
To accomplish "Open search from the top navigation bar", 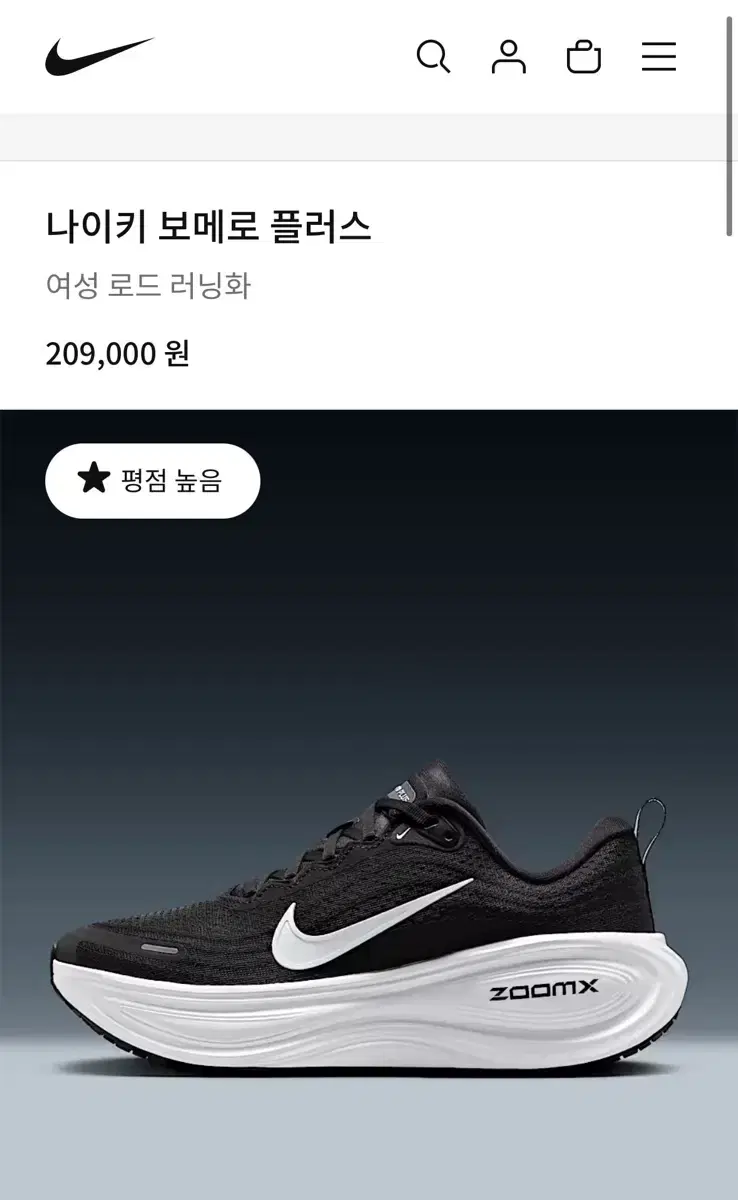I will 433,58.
